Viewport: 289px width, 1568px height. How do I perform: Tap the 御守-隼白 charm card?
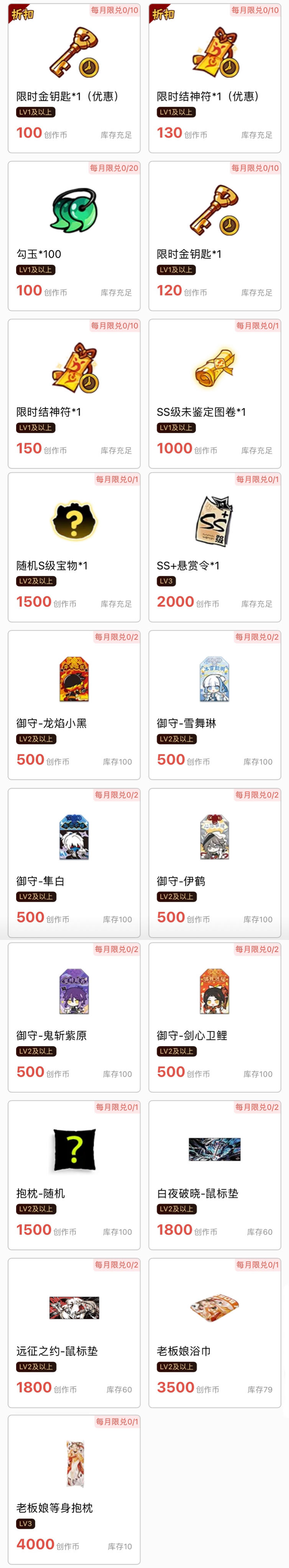click(74, 862)
